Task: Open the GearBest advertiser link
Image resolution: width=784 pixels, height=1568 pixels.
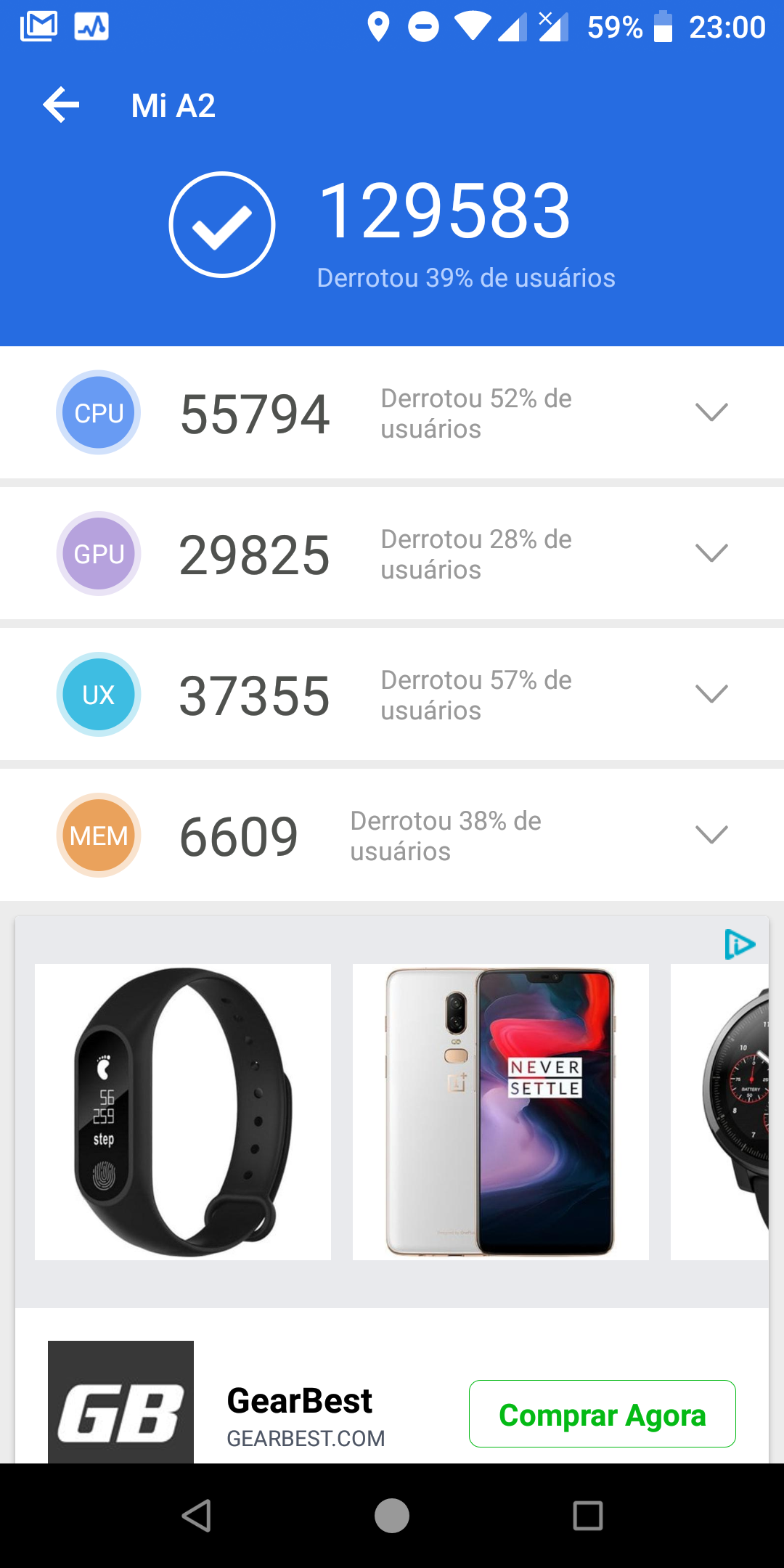Action: click(x=300, y=1402)
